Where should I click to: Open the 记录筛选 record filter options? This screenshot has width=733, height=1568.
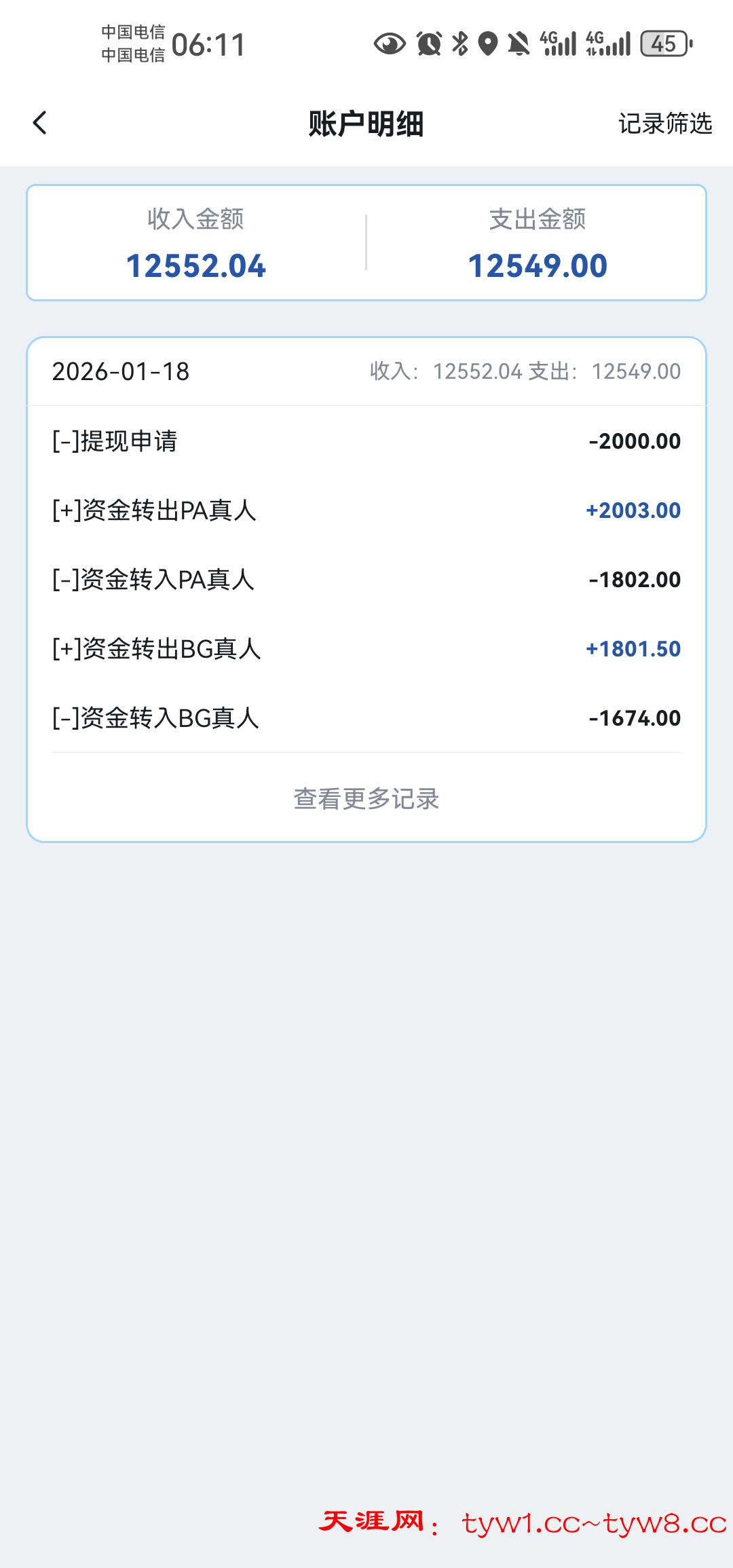click(x=664, y=124)
